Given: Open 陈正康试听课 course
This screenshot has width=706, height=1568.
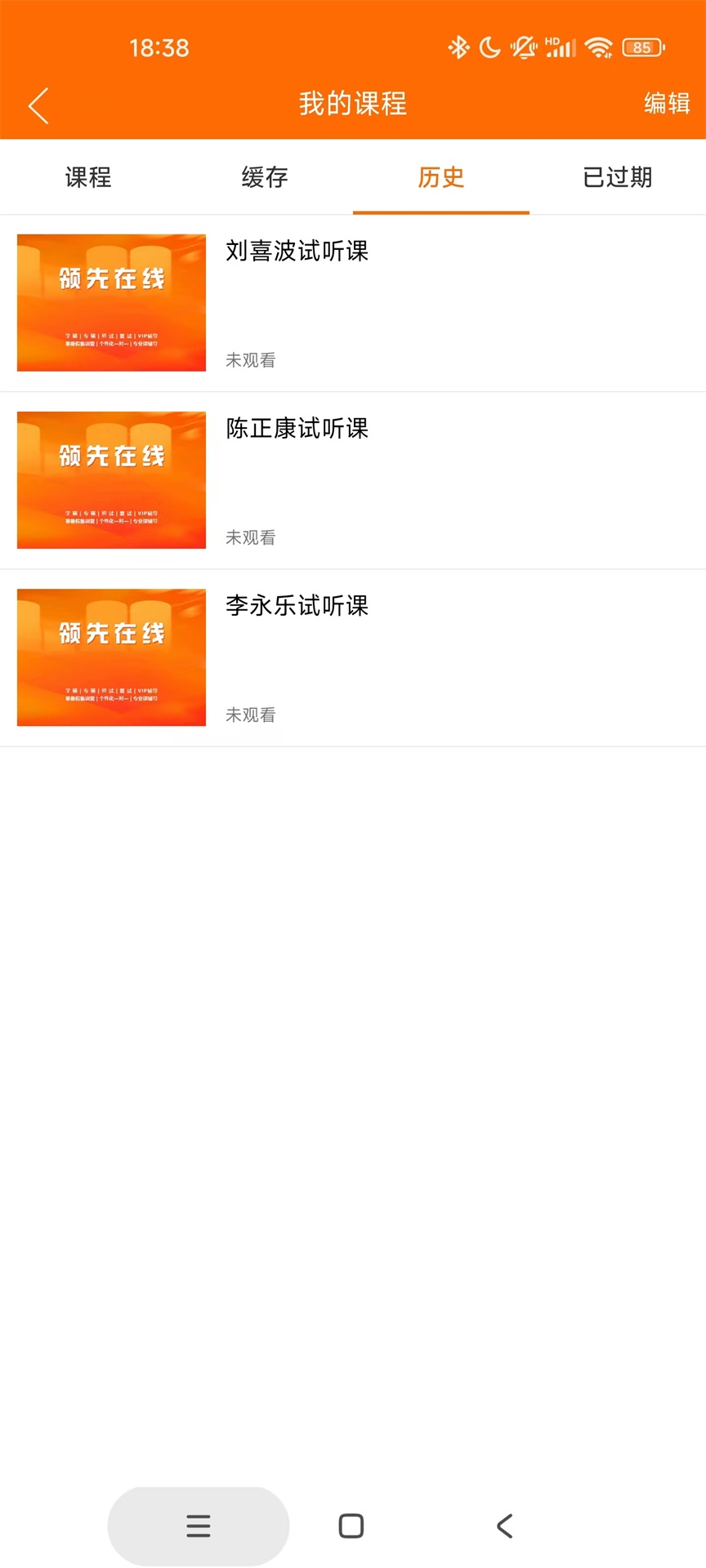Looking at the screenshot, I should point(297,430).
